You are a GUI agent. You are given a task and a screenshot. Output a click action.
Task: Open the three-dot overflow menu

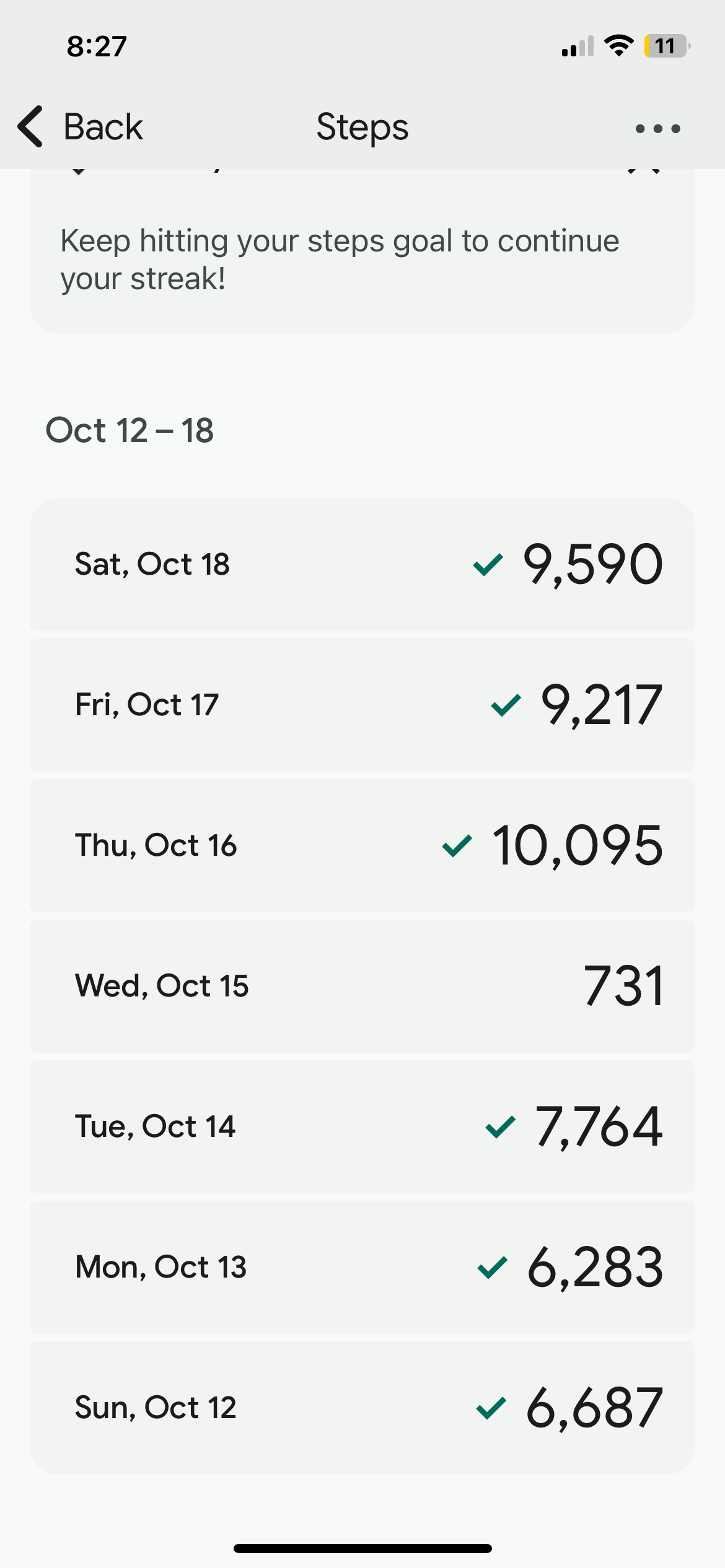point(657,129)
